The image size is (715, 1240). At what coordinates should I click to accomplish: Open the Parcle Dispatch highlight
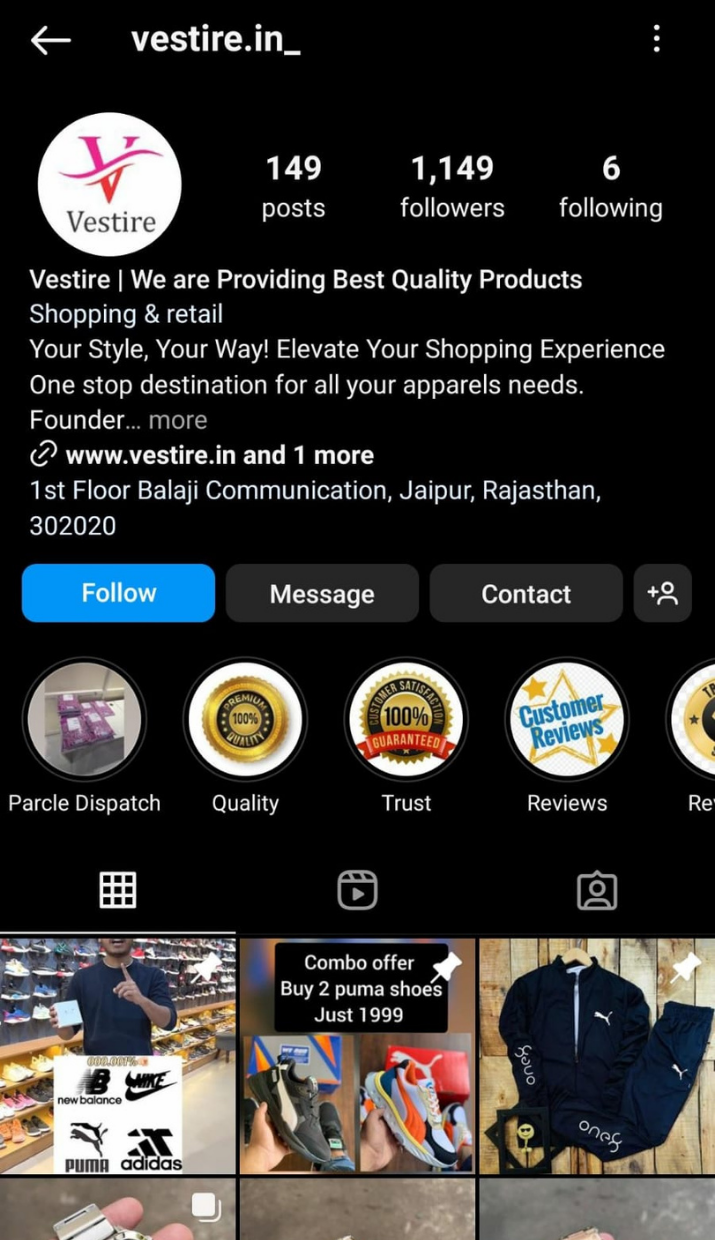click(x=84, y=719)
